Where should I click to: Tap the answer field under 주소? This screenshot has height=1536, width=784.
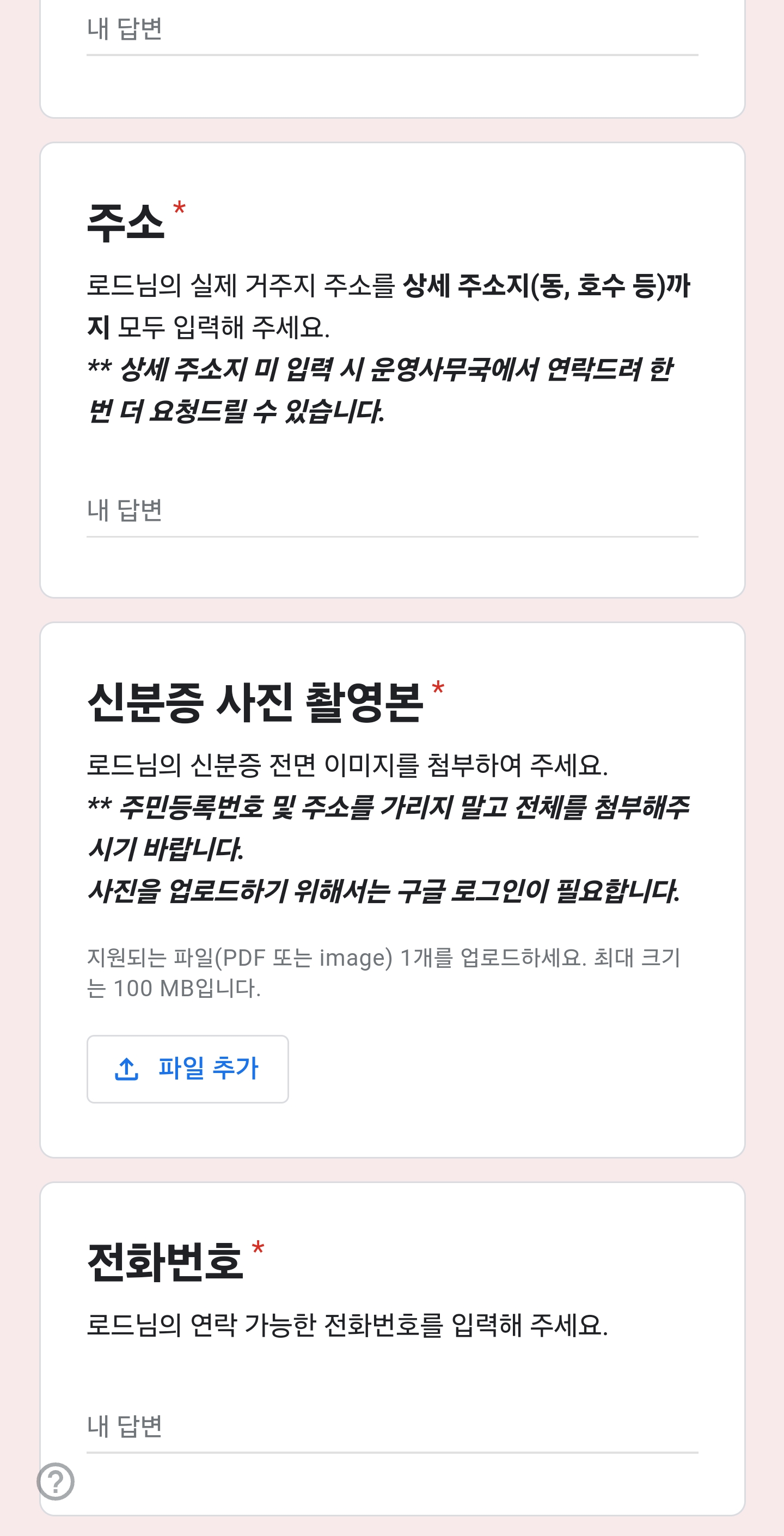pos(391,511)
